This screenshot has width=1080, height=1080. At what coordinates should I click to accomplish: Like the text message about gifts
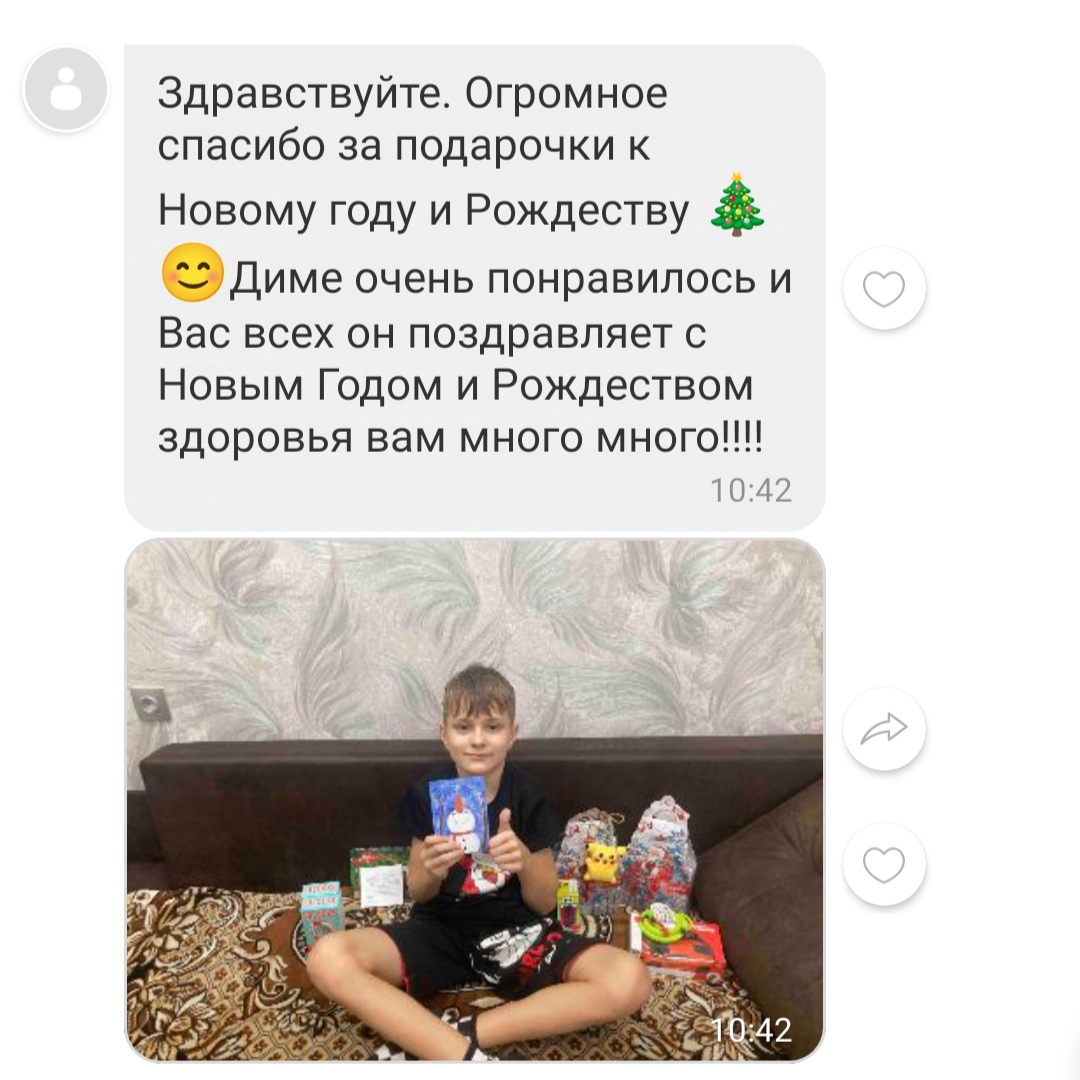(884, 290)
